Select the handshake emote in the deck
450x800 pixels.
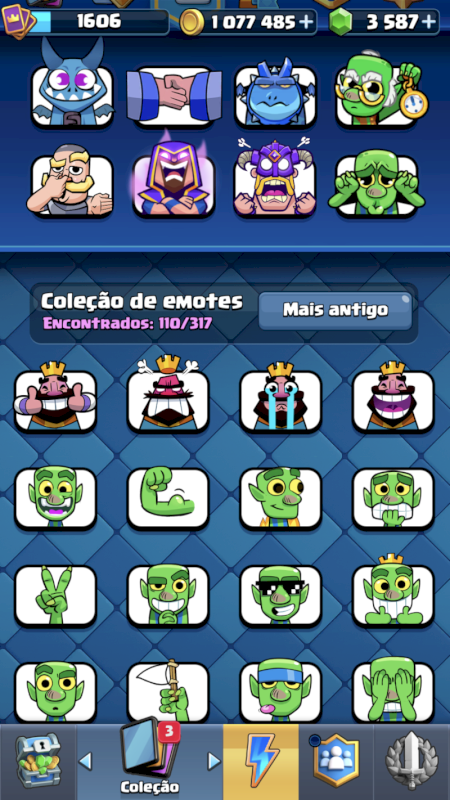click(x=174, y=95)
